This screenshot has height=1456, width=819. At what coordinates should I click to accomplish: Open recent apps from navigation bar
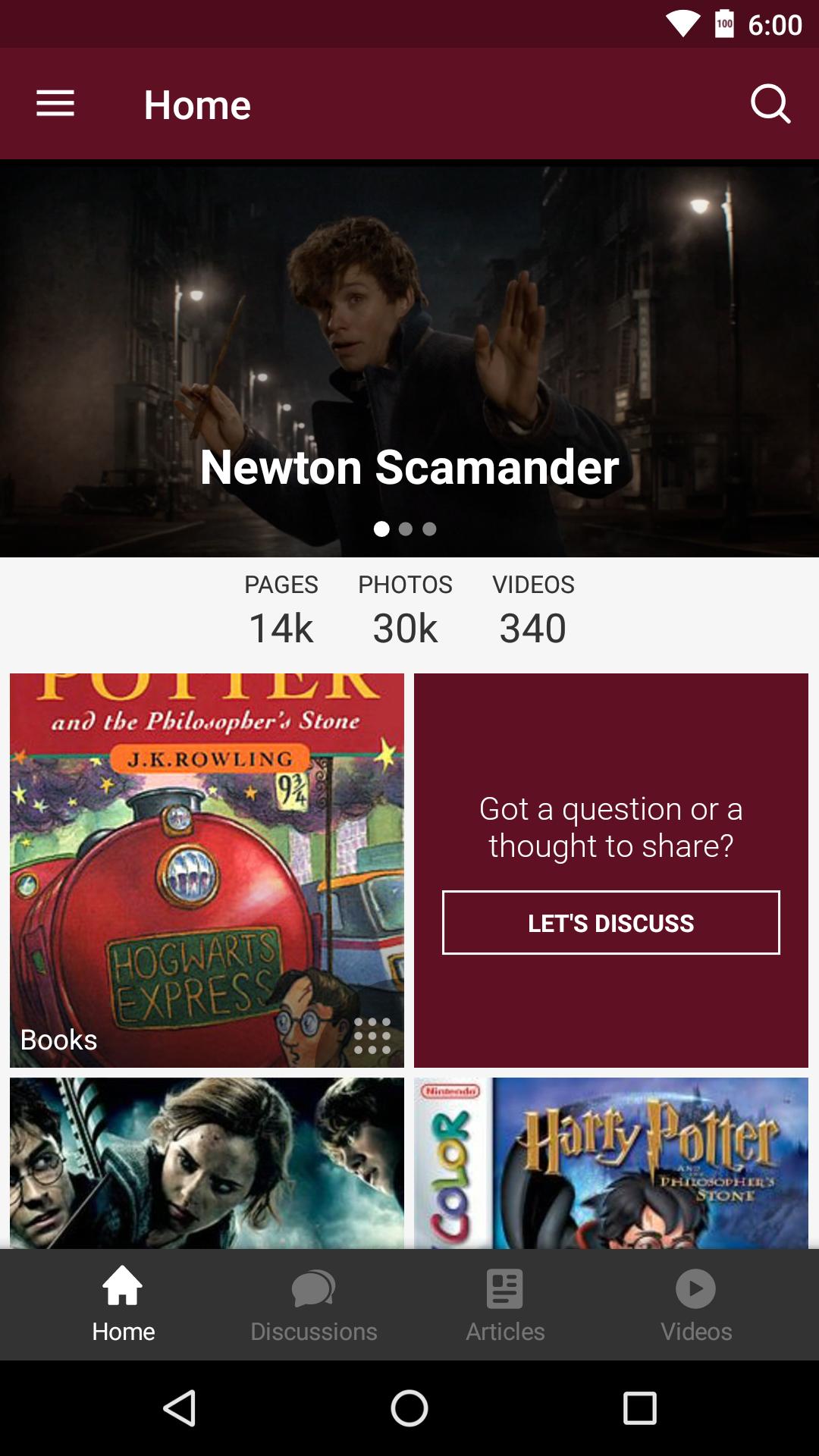click(x=639, y=1408)
